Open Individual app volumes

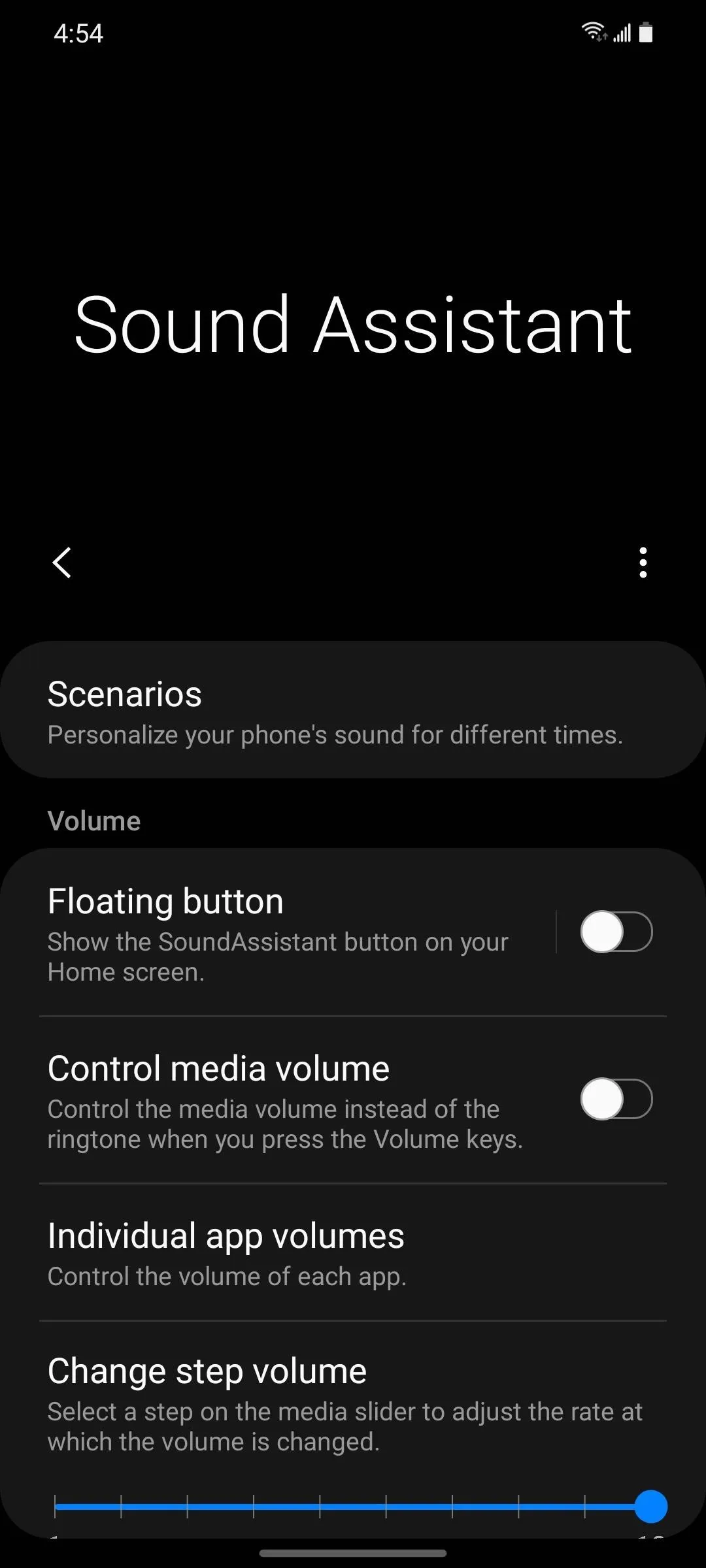click(x=353, y=1252)
